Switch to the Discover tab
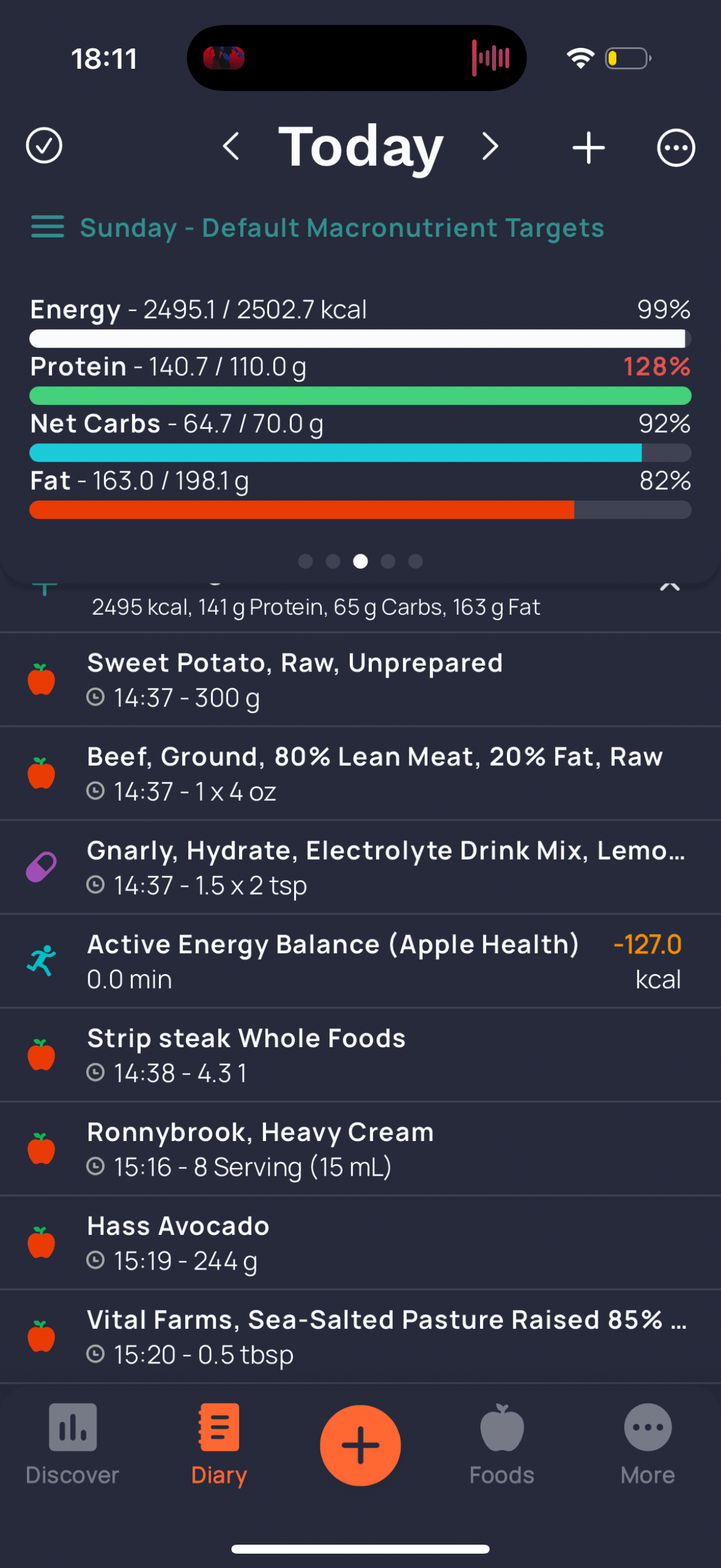This screenshot has height=1568, width=721. [72, 1444]
